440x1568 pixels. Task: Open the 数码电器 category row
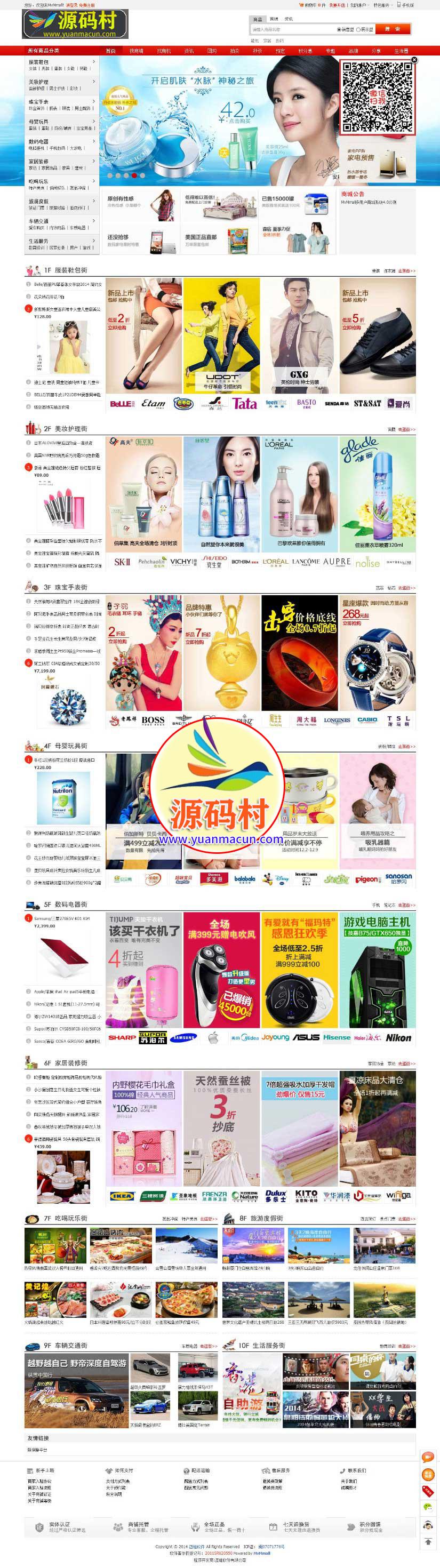tap(61, 145)
